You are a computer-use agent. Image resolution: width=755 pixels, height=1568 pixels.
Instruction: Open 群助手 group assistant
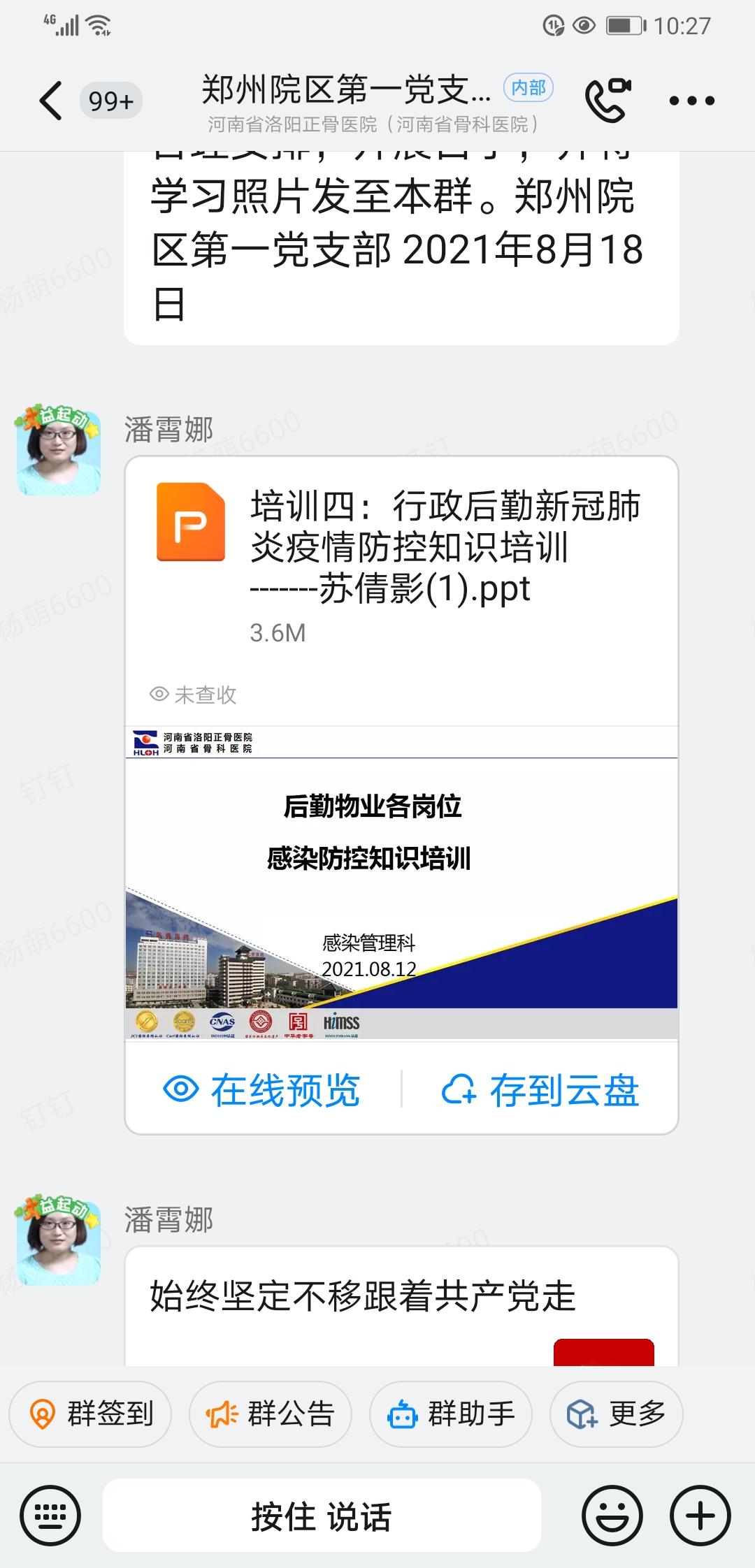[x=451, y=1414]
